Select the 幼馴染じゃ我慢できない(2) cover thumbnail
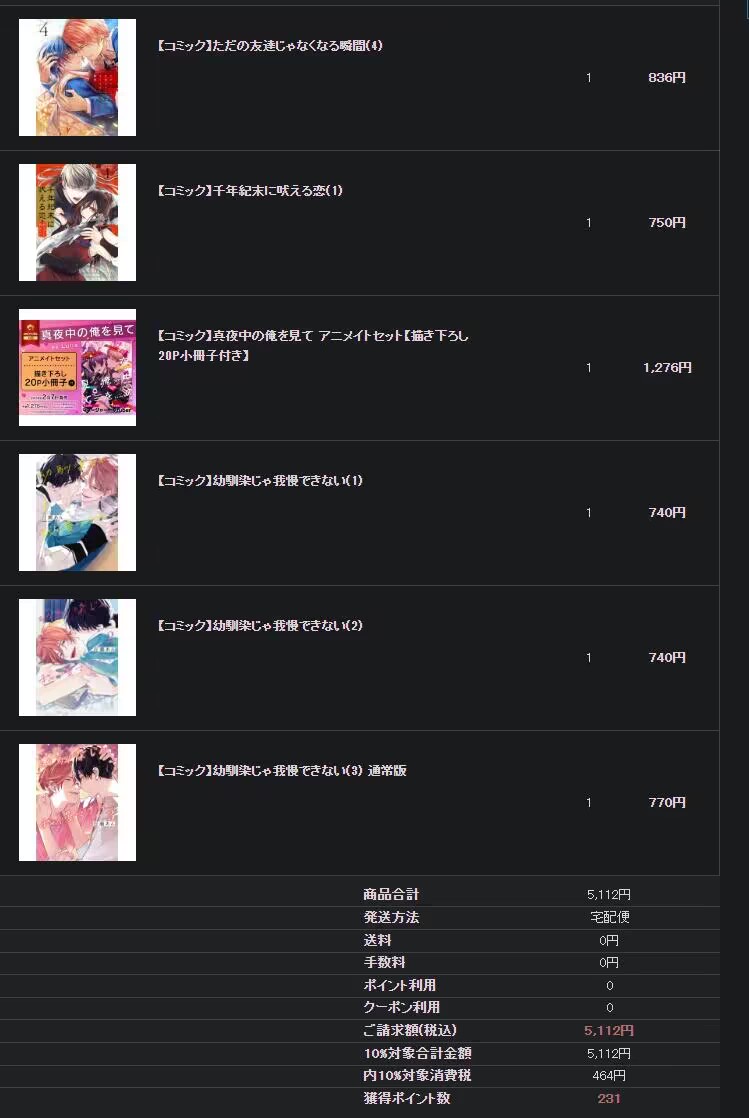Screen dimensions: 749x1118 77,657
